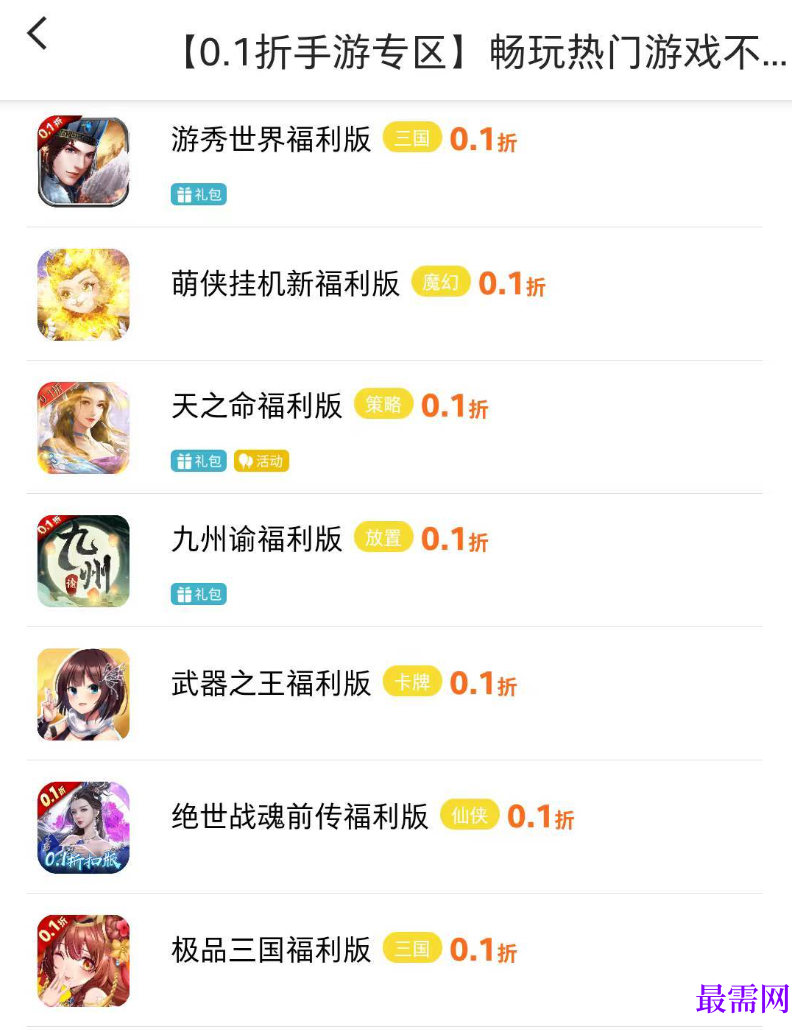Viewport: 808px width, 1030px height.
Task: Select the 九州谕福利版 game row
Action: 257,540
